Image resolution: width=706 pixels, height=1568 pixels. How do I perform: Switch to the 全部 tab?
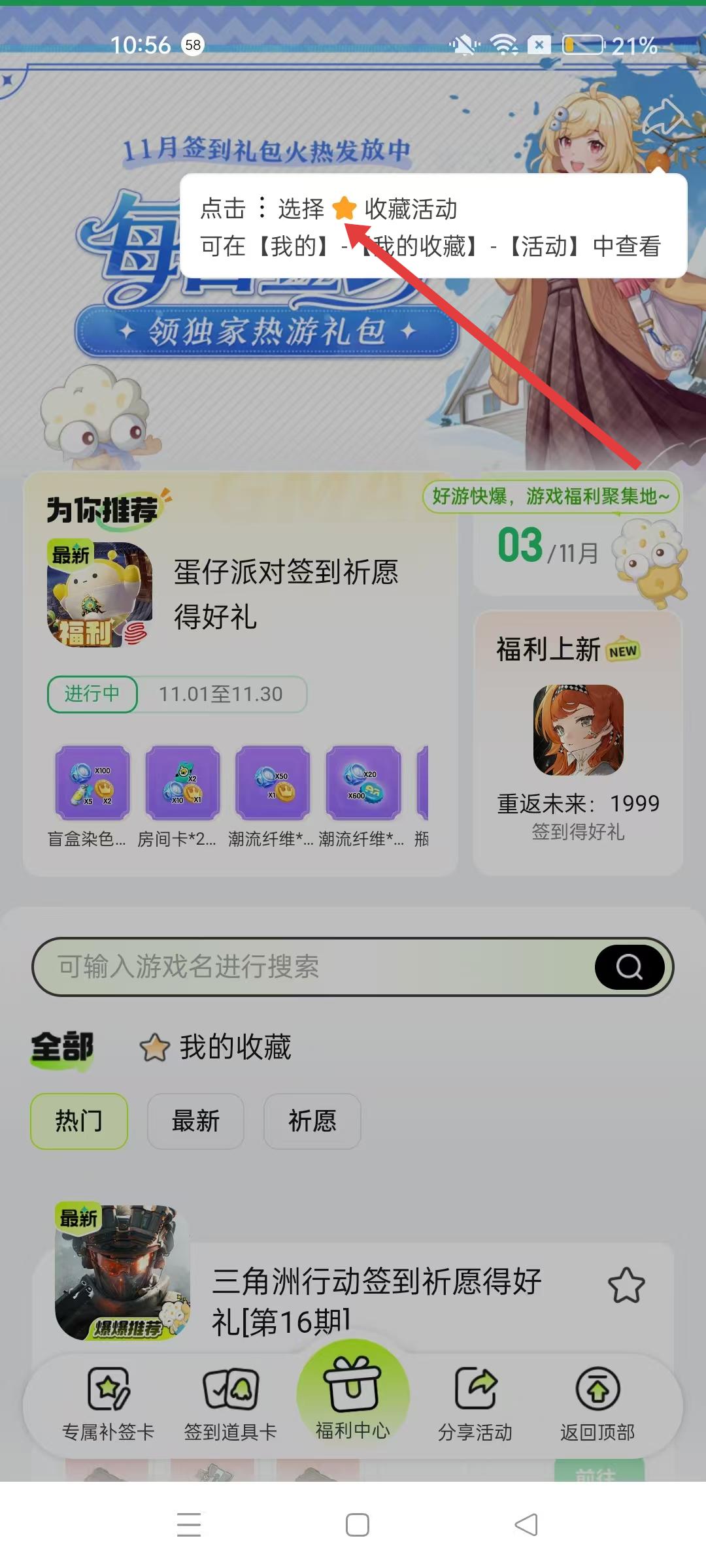tap(62, 1047)
